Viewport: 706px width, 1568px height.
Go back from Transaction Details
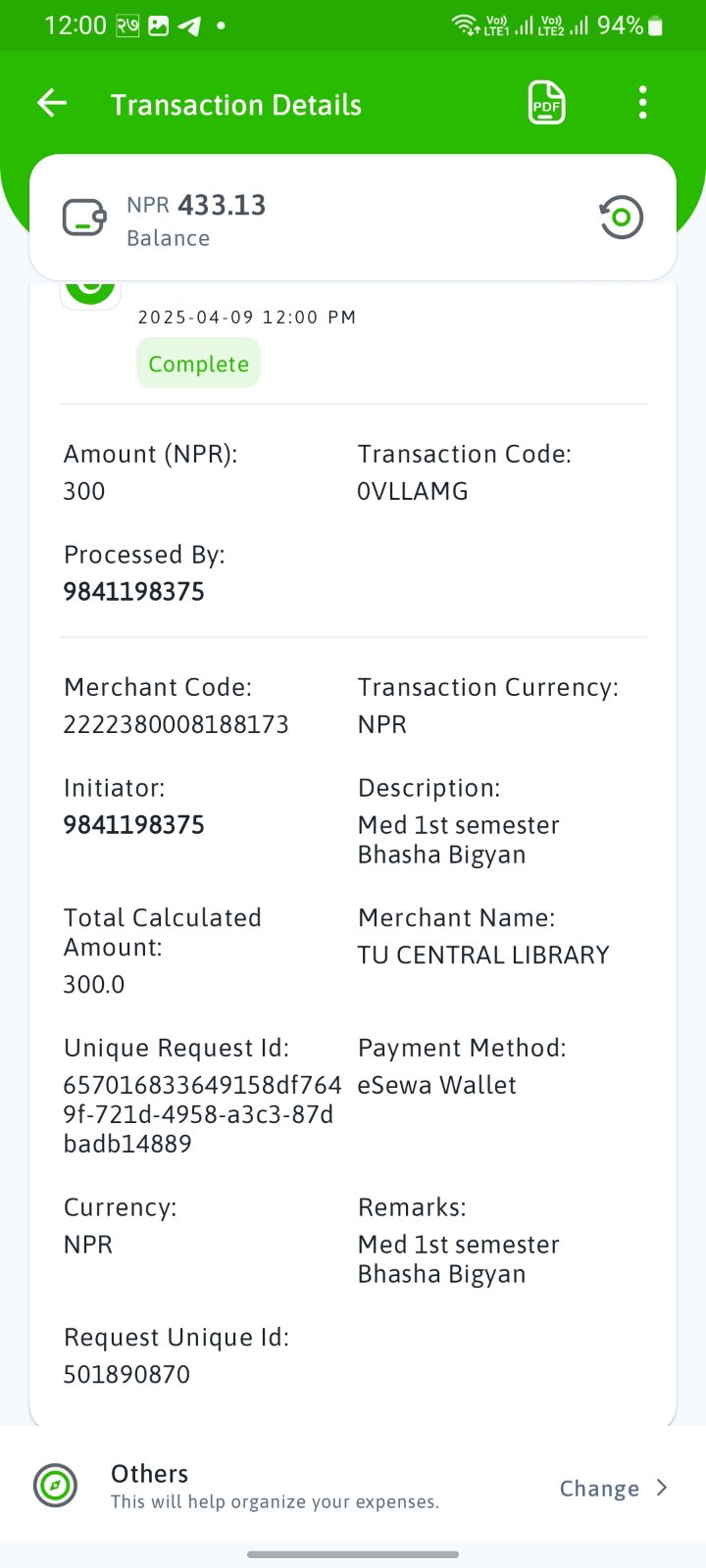click(52, 103)
